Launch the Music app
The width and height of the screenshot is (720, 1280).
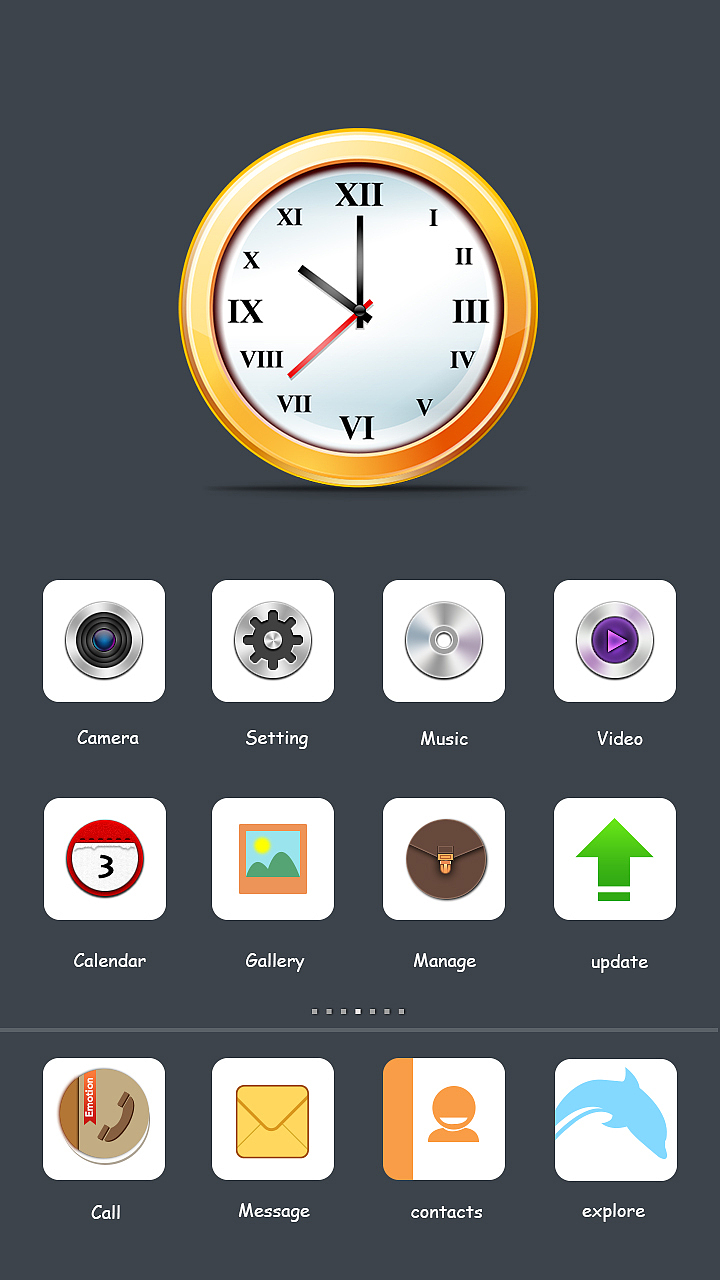pyautogui.click(x=444, y=641)
